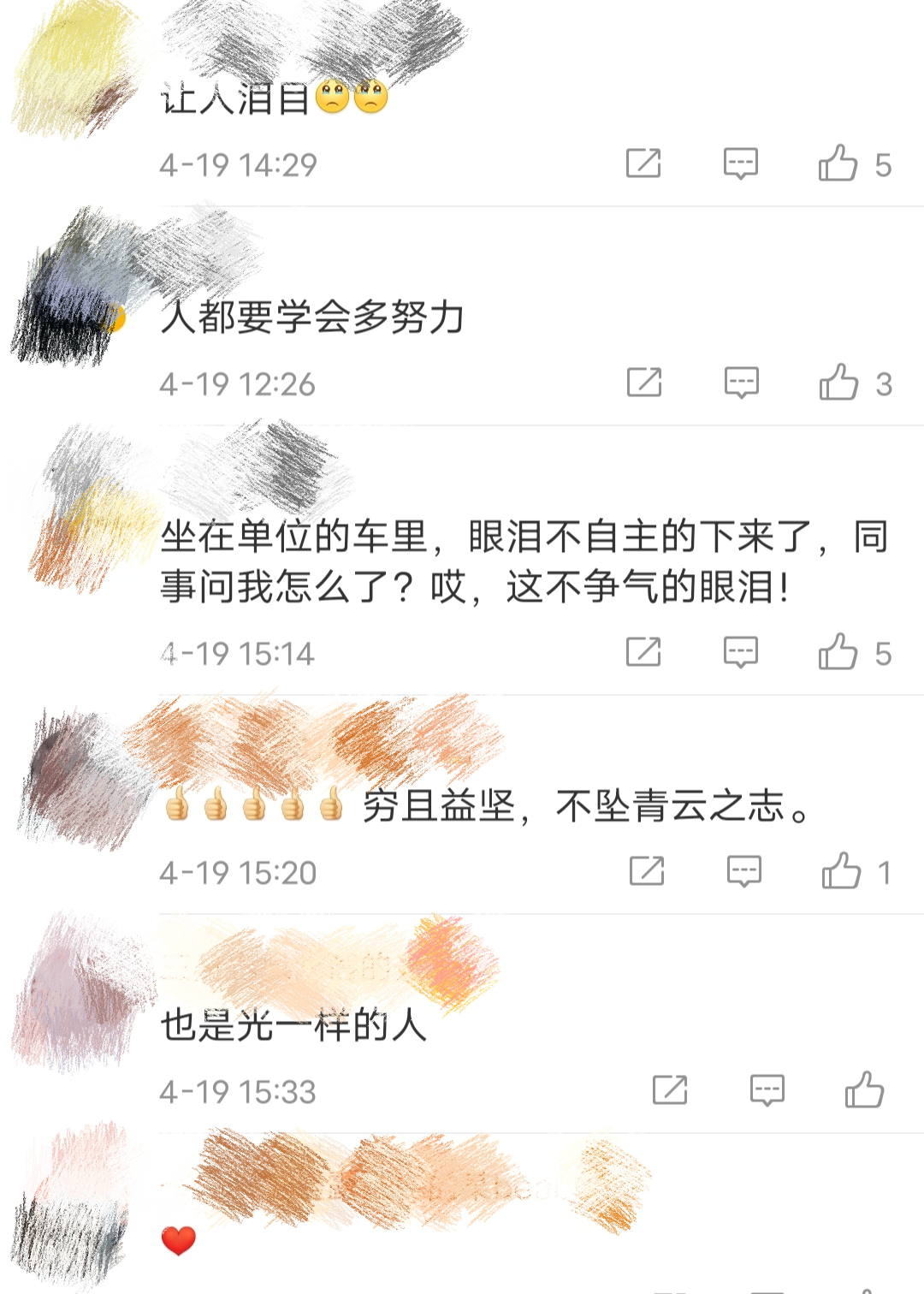This screenshot has width=924, height=1294.
Task: Like the comment 穷且益坚，不坠青云之志
Action: (x=842, y=871)
